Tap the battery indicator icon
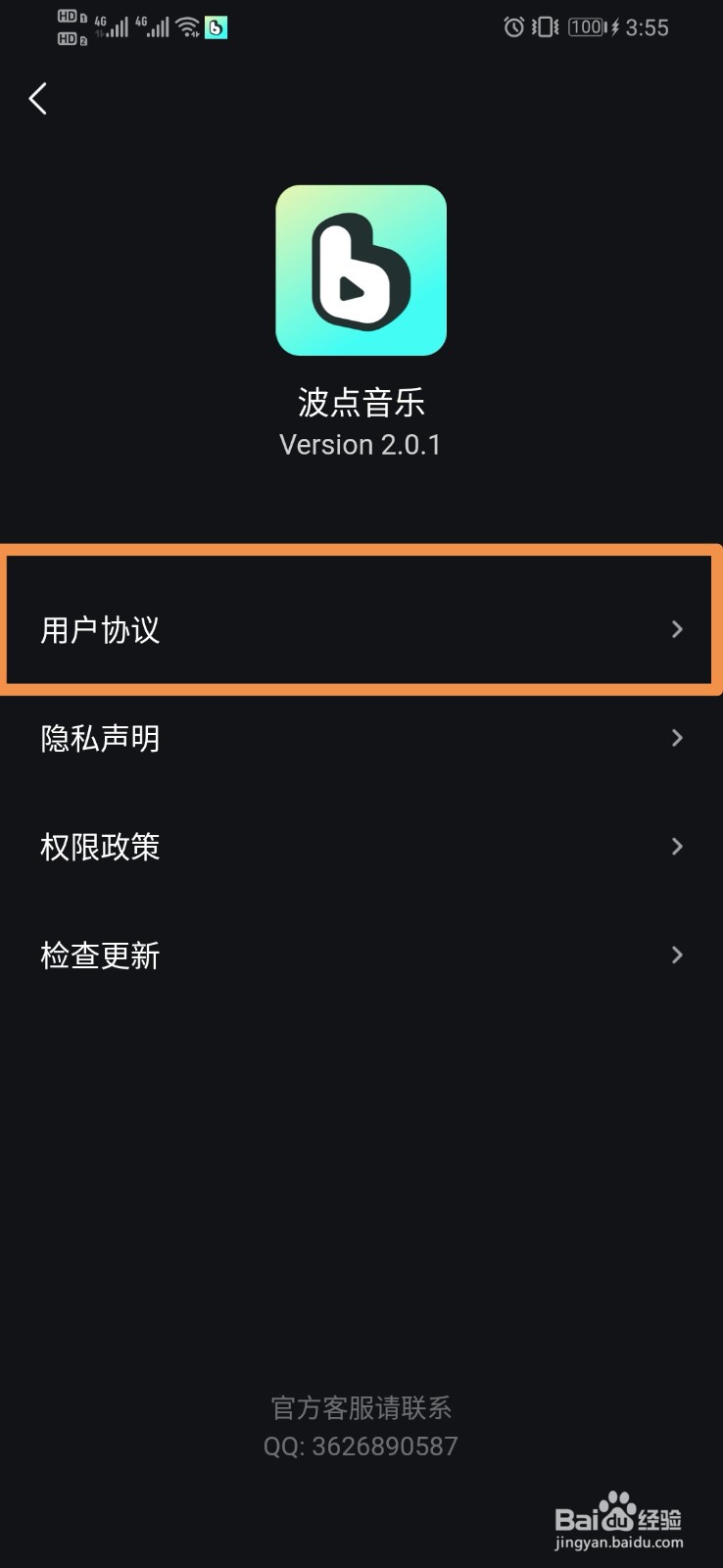 point(585,26)
